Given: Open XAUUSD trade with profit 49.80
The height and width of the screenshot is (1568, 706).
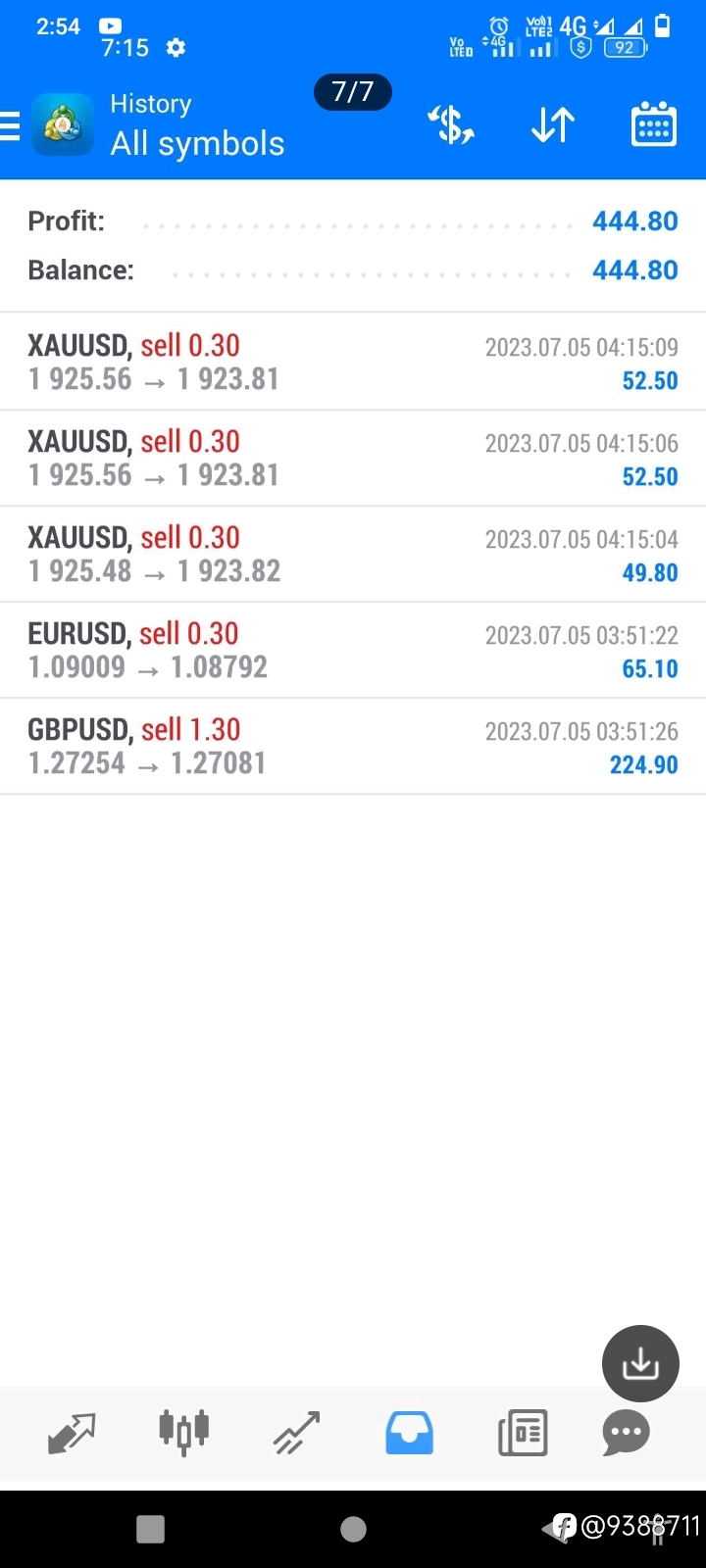Looking at the screenshot, I should (353, 554).
